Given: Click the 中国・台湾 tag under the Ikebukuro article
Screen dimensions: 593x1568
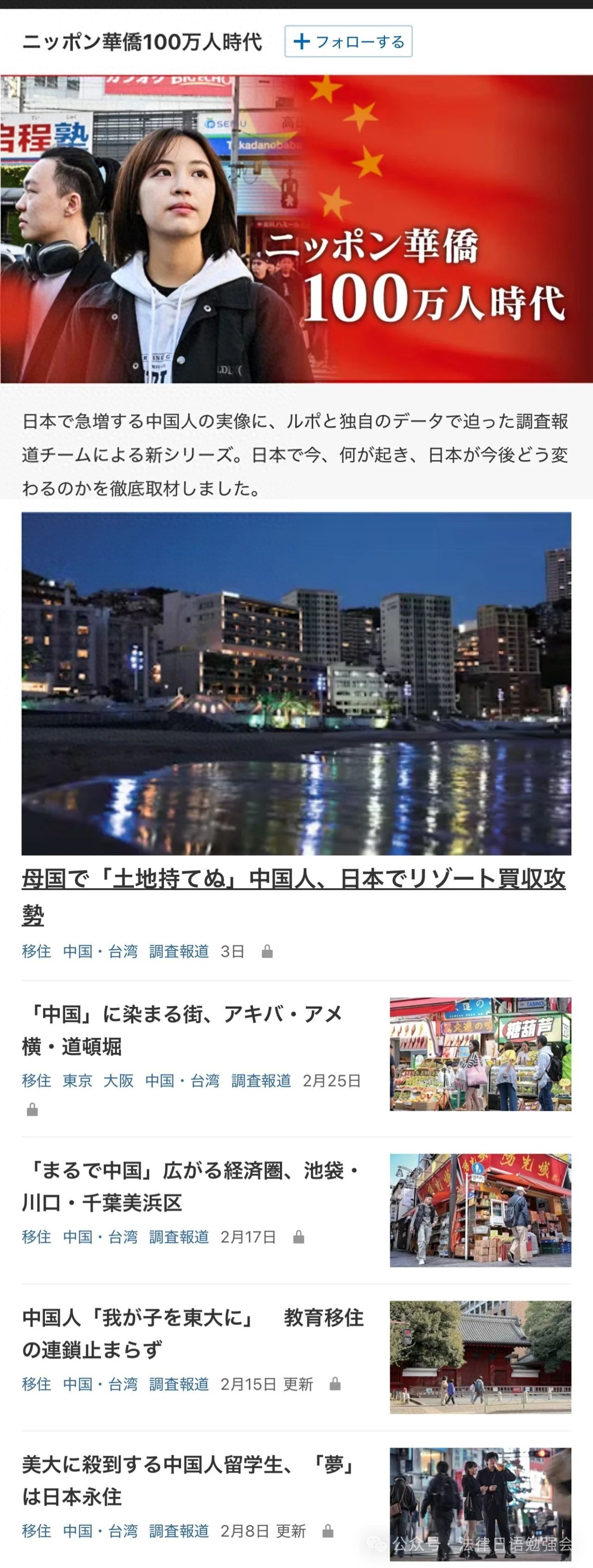Looking at the screenshot, I should (x=101, y=1237).
